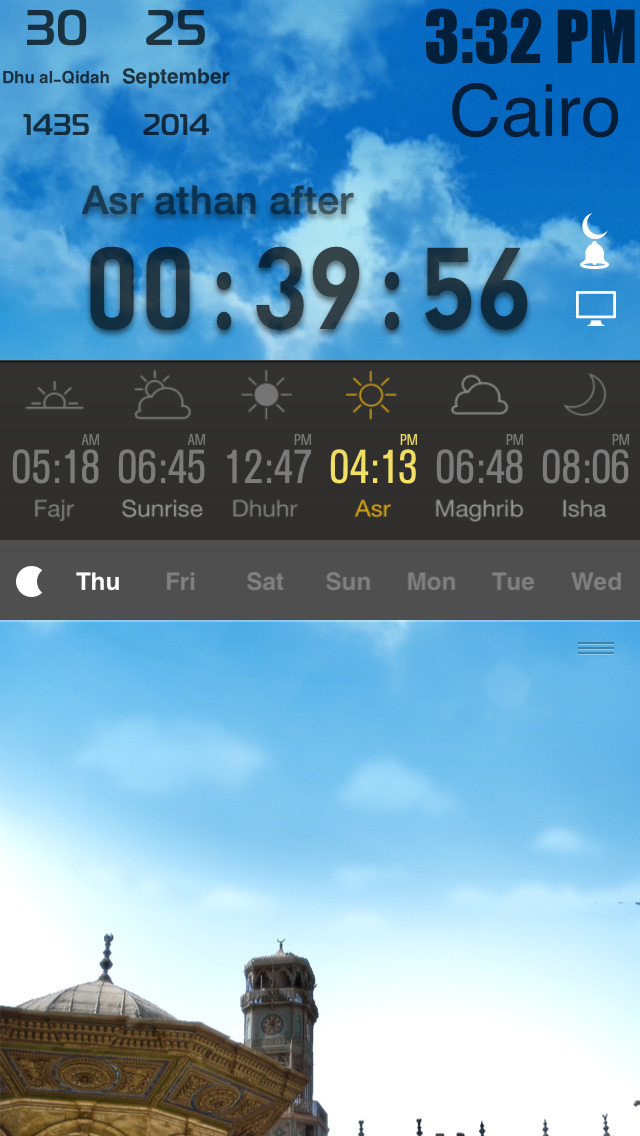
Task: Open the Maghrib 06:48 prayer time
Action: pos(479,466)
